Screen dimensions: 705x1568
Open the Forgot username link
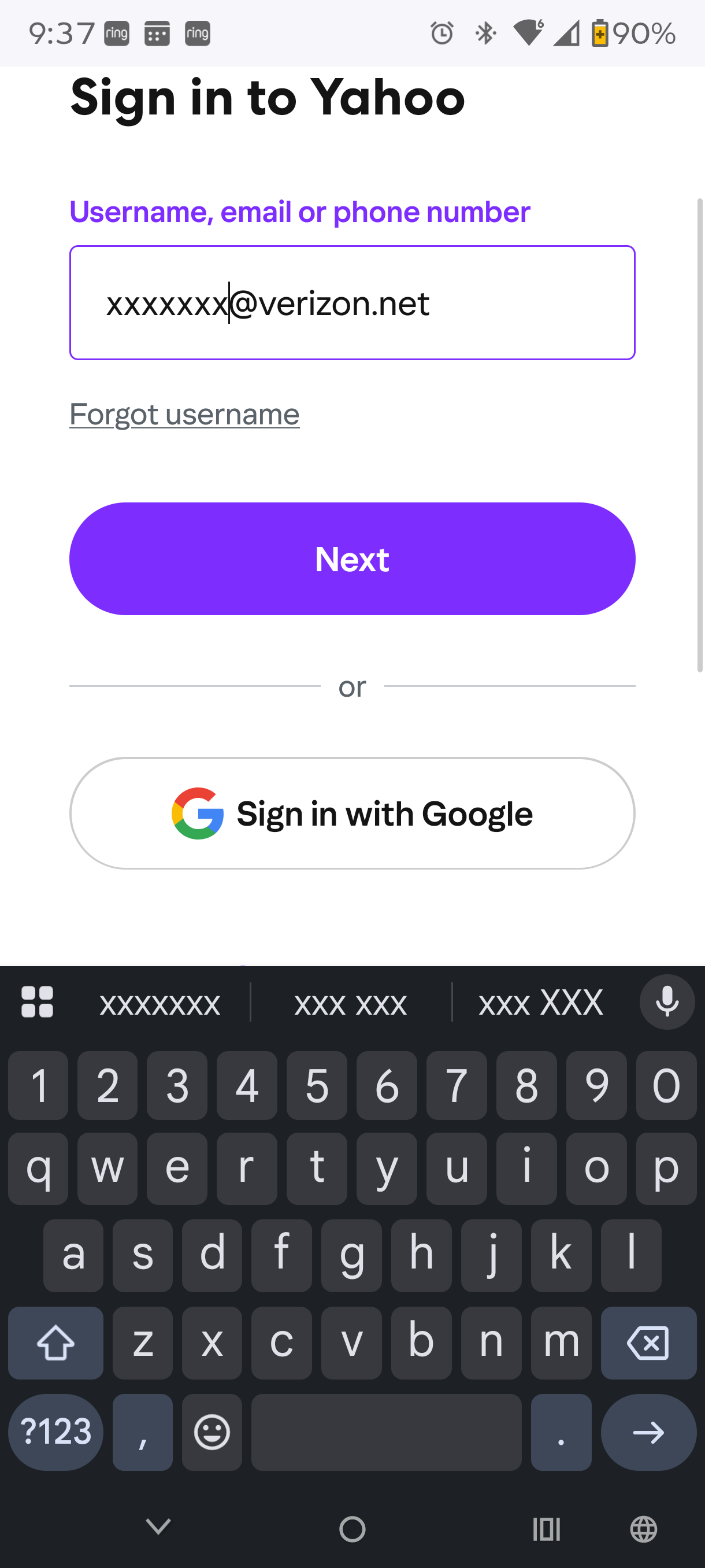pyautogui.click(x=184, y=415)
